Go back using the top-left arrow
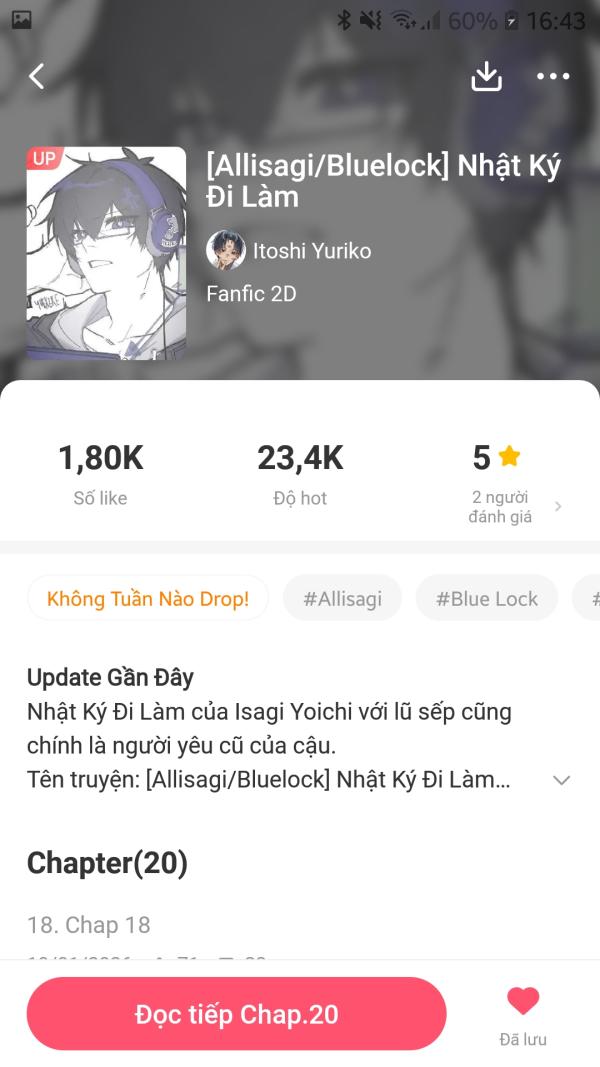 37,76
